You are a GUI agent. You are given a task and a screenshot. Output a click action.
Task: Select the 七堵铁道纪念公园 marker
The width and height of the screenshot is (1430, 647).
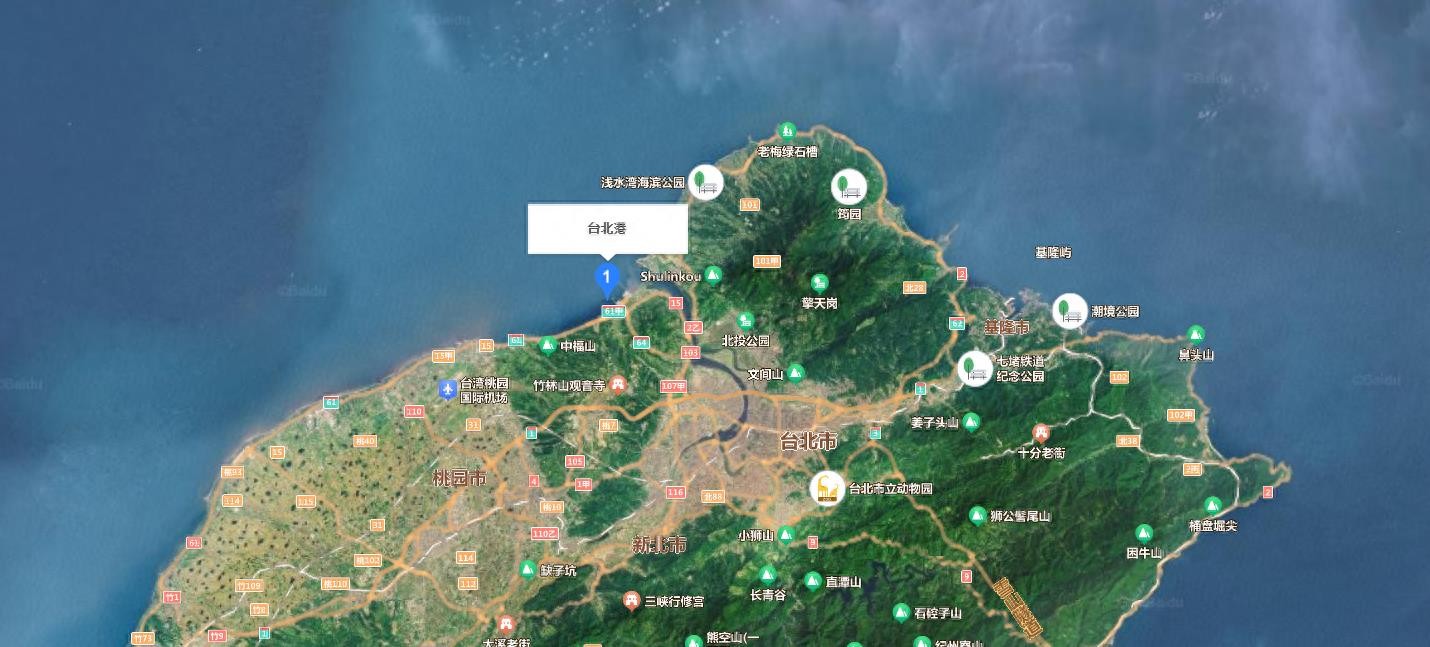975,369
